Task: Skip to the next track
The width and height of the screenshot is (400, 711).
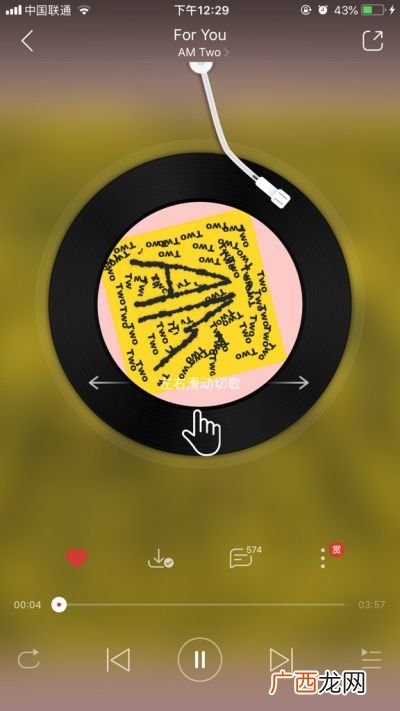Action: point(281,659)
